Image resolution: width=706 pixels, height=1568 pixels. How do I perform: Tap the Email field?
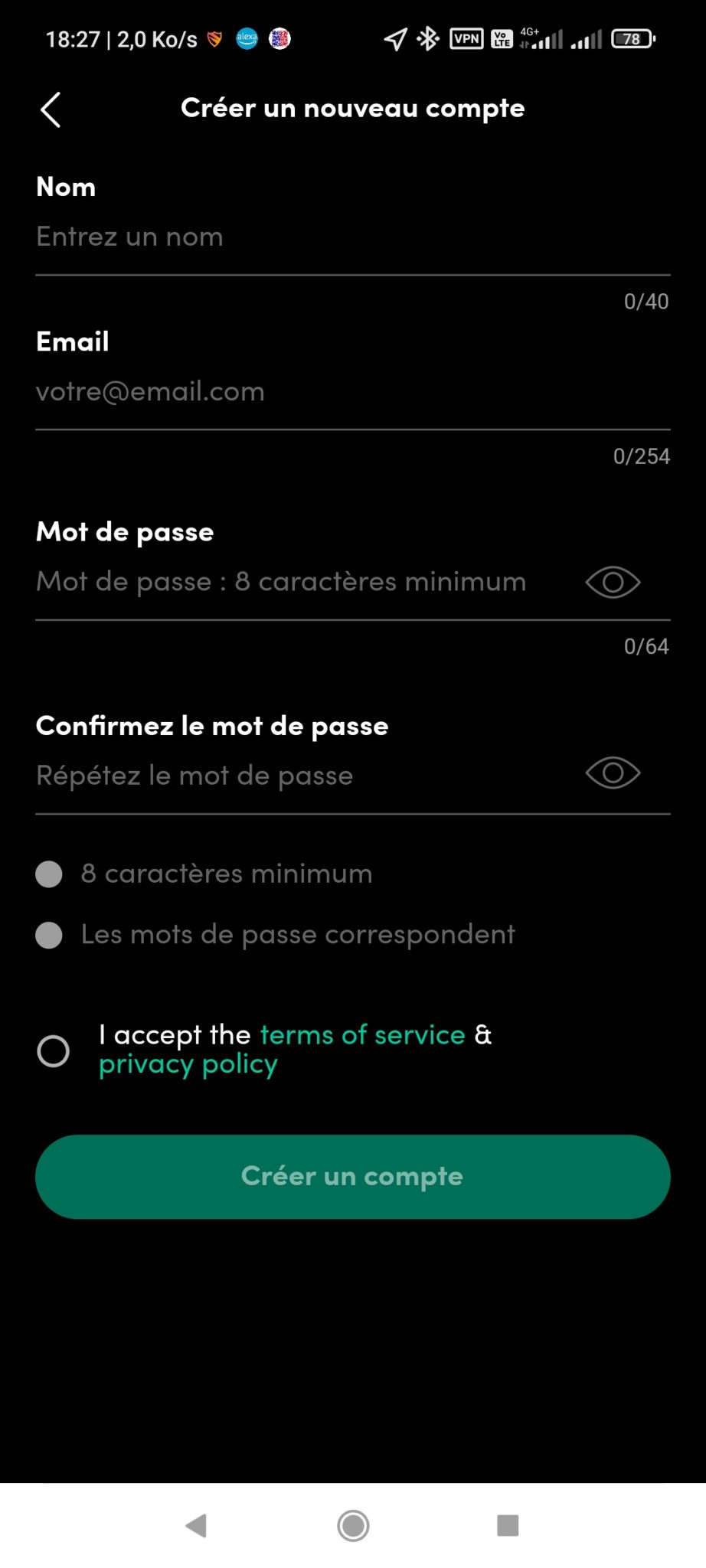(x=352, y=392)
